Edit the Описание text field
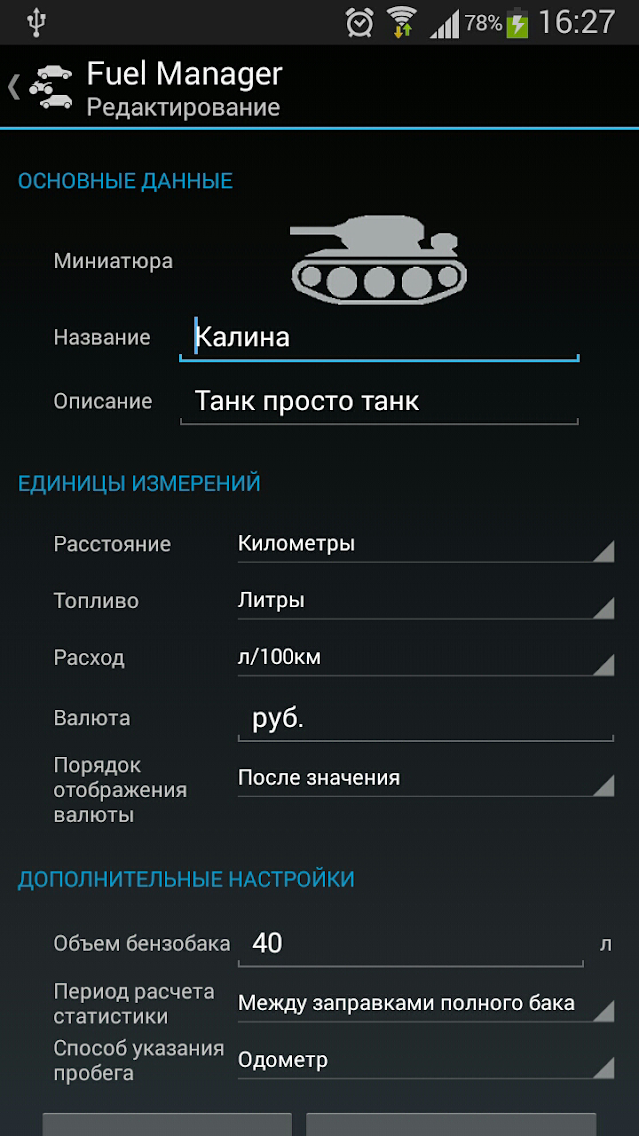 click(x=378, y=402)
